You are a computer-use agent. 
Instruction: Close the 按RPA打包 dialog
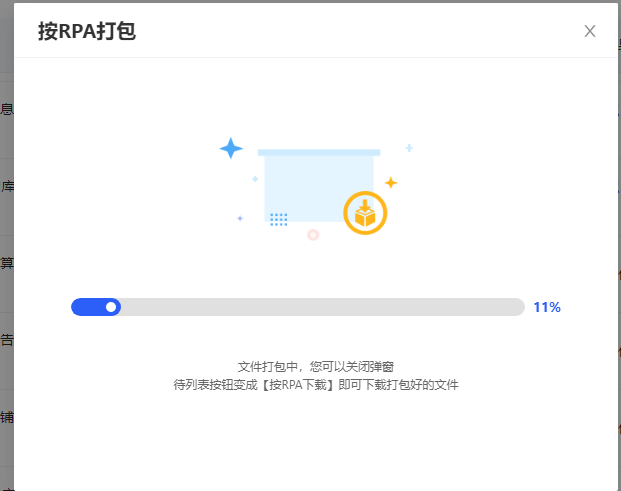(589, 31)
